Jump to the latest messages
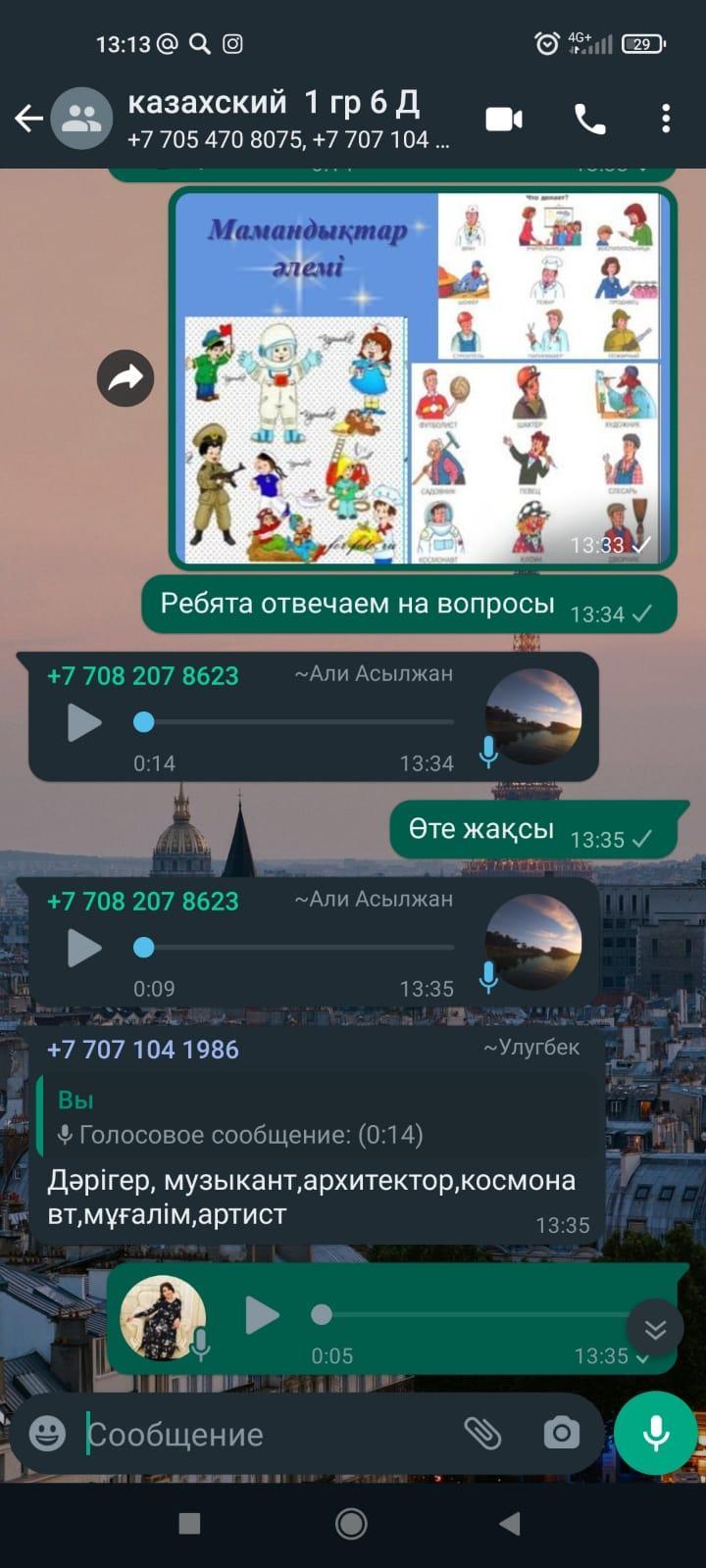 click(655, 1328)
